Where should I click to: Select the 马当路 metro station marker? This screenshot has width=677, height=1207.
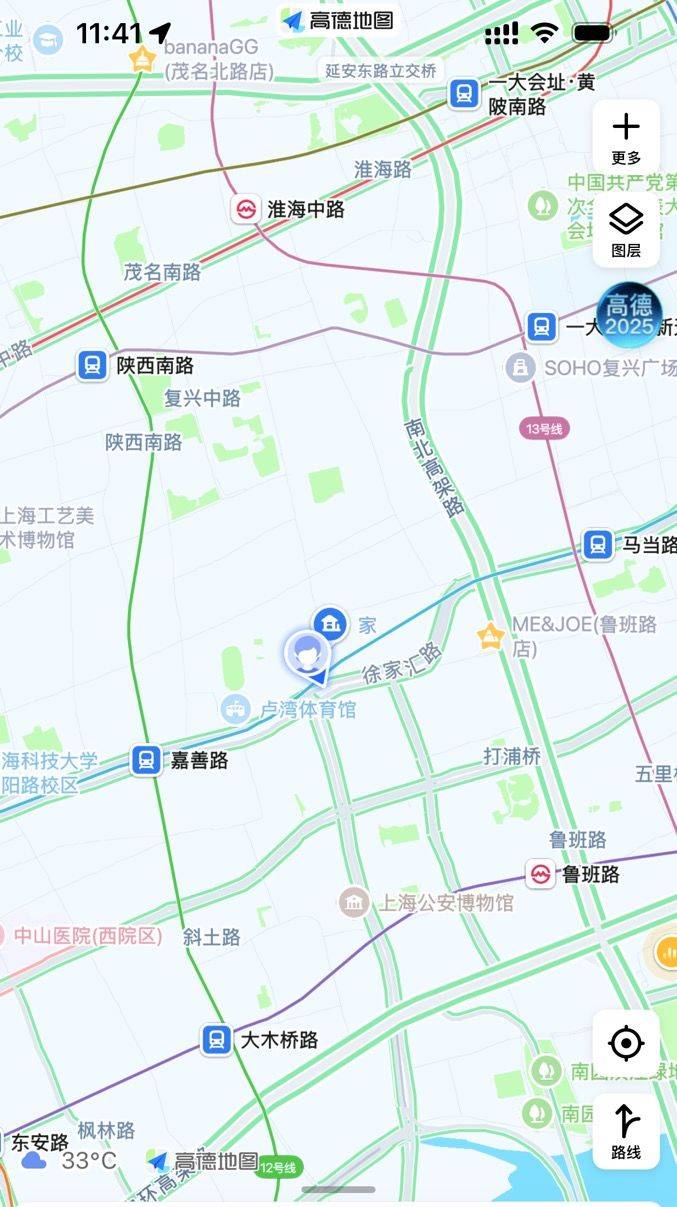[598, 545]
